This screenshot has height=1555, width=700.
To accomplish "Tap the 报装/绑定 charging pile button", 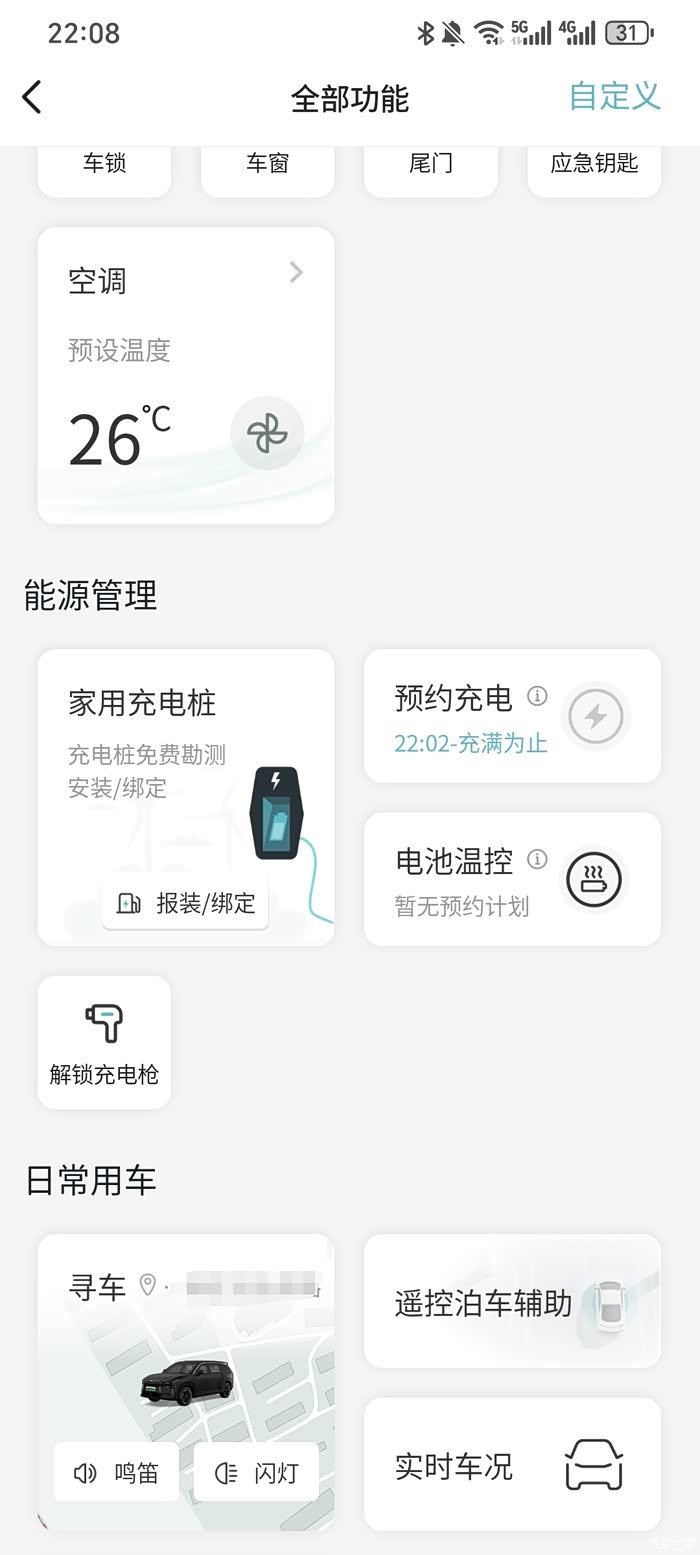I will click(185, 904).
